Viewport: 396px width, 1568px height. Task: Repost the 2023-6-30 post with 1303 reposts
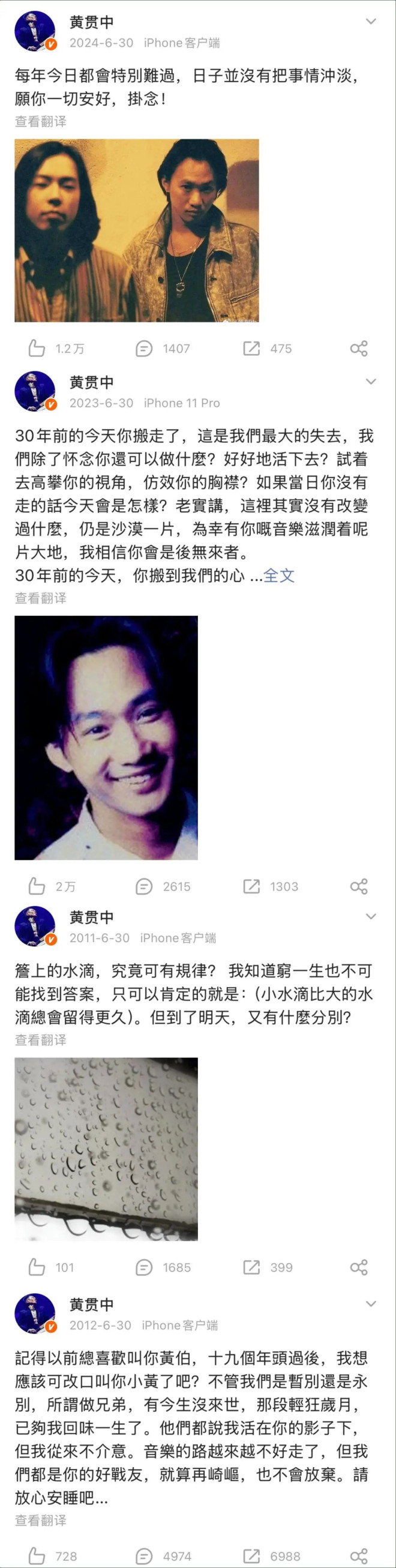[x=251, y=886]
